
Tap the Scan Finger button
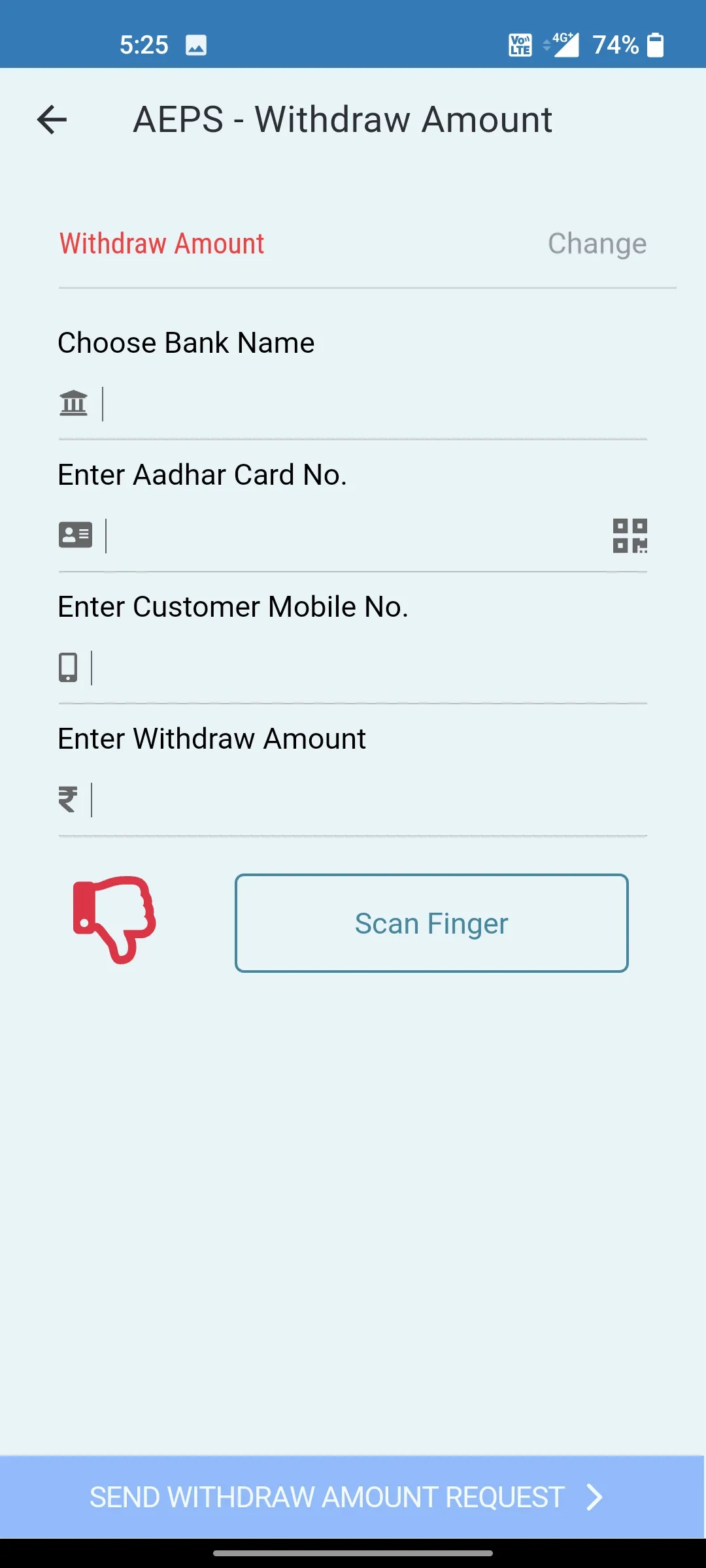pos(431,923)
